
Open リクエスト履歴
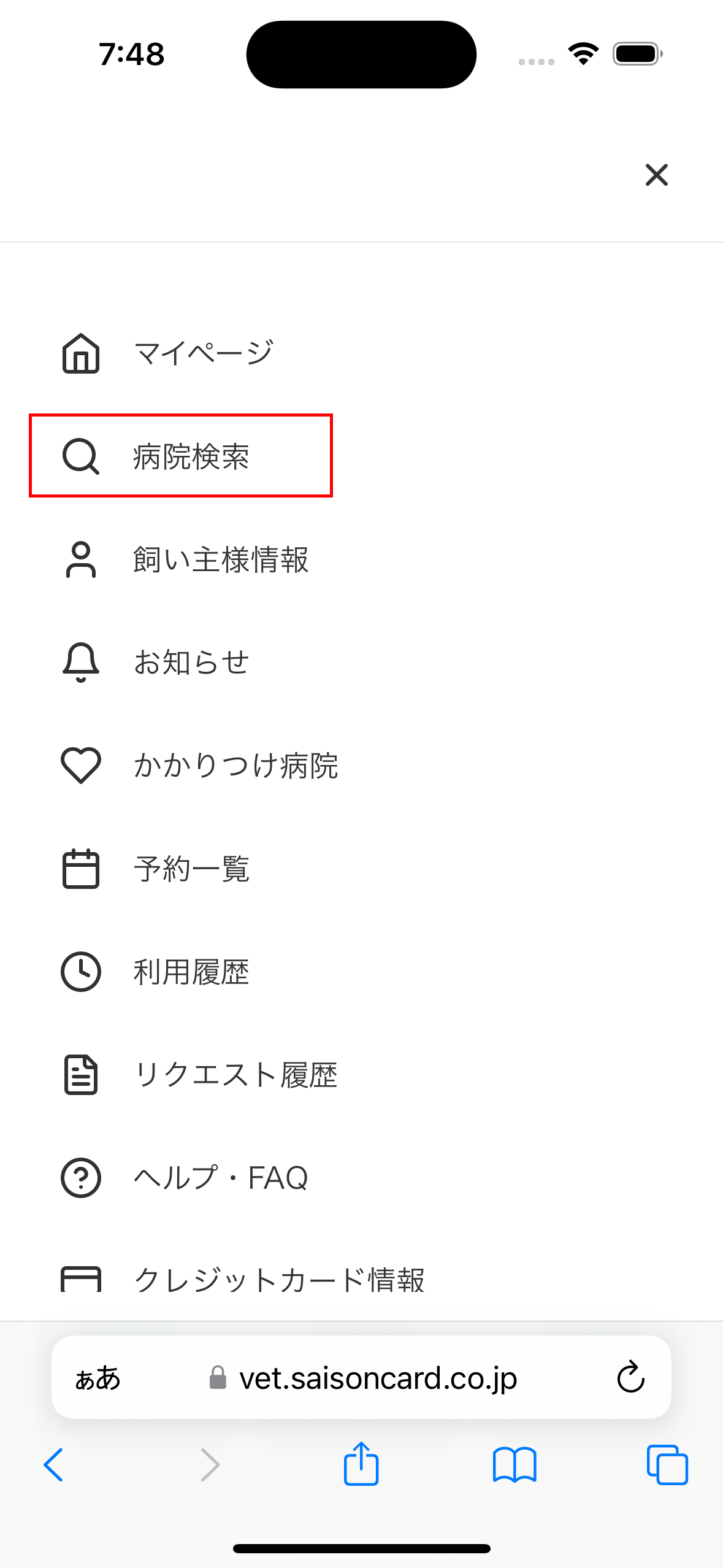click(199, 1074)
